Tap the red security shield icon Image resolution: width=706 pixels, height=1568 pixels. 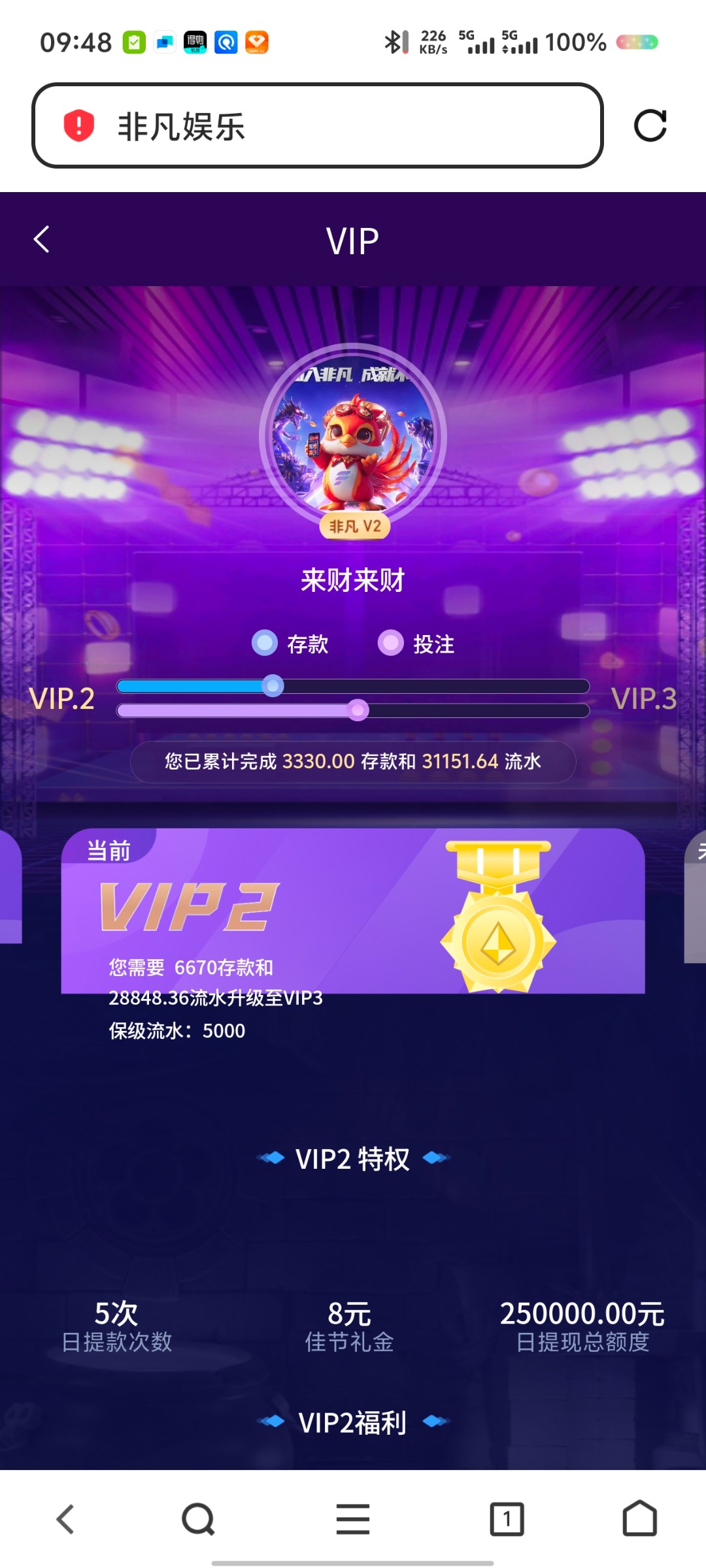[79, 125]
